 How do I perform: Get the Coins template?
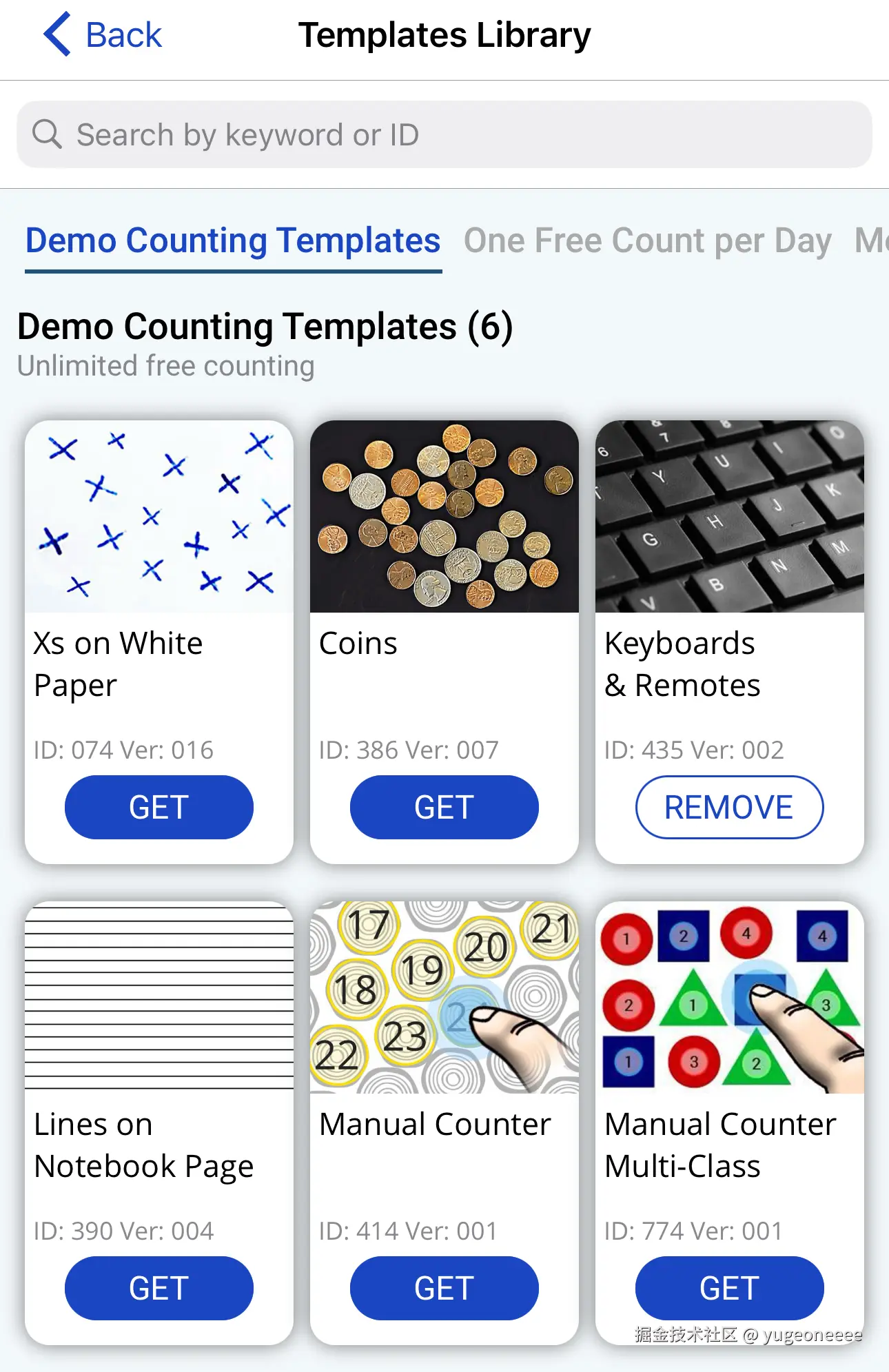444,807
